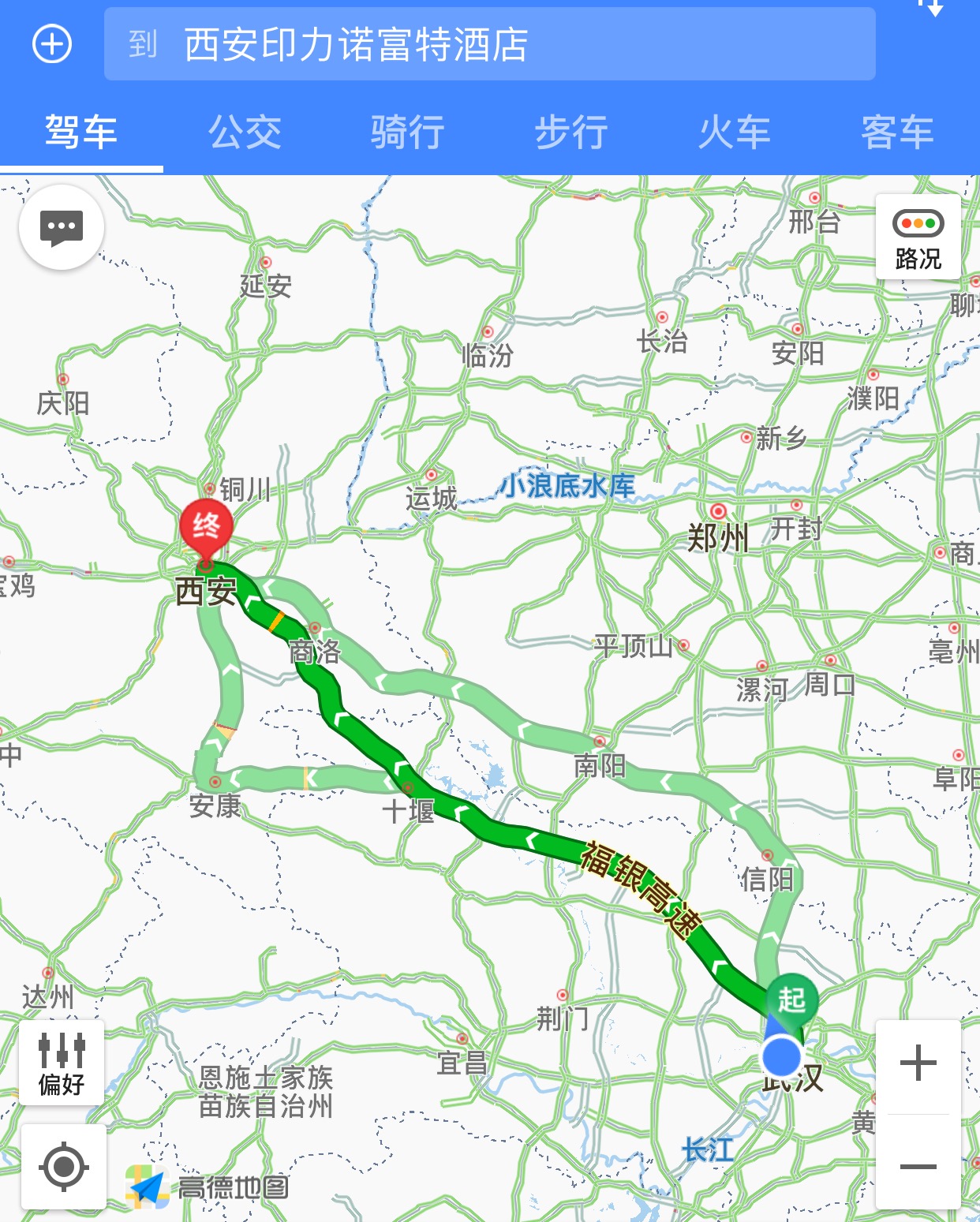Swap start and destination points
Viewport: 980px width, 1222px height.
click(933, 8)
